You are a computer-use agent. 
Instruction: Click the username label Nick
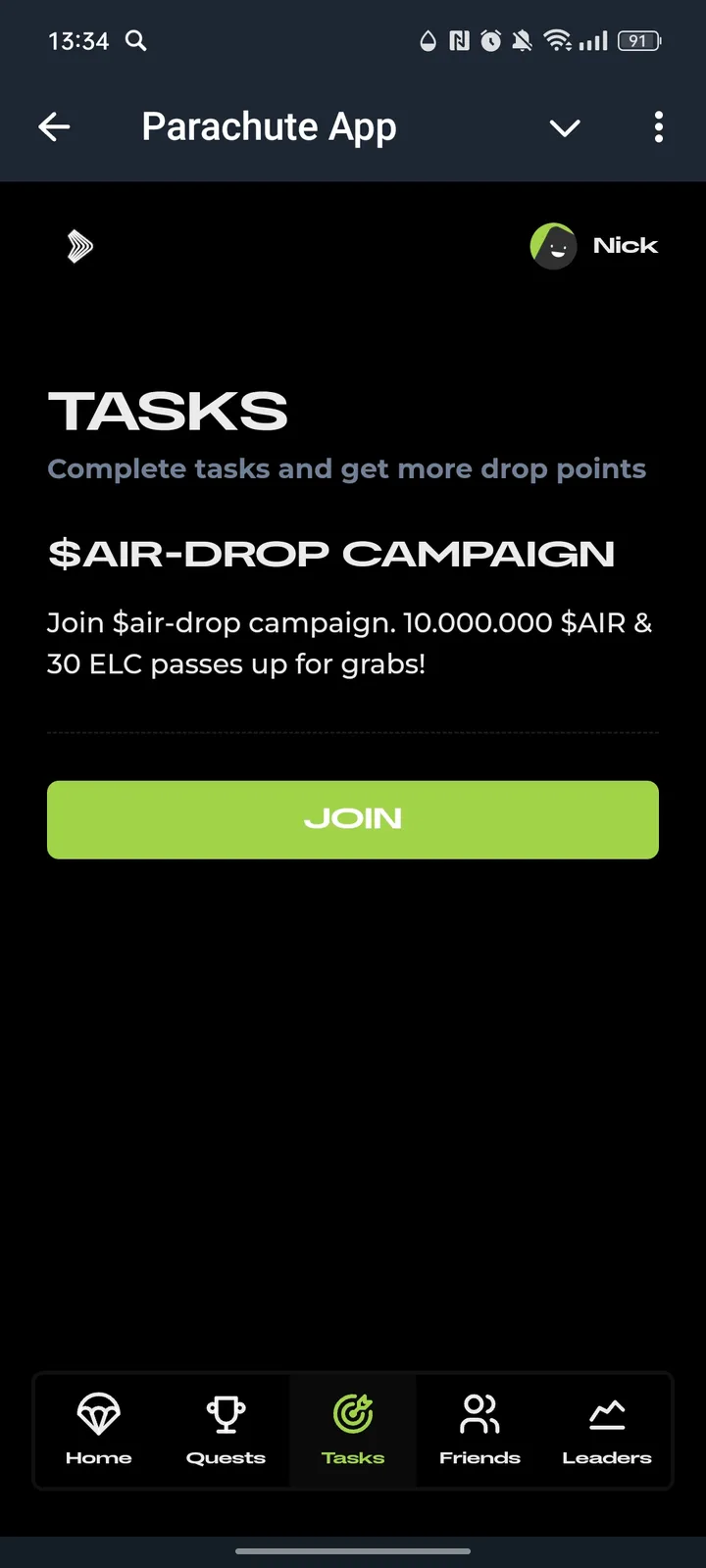point(626,246)
